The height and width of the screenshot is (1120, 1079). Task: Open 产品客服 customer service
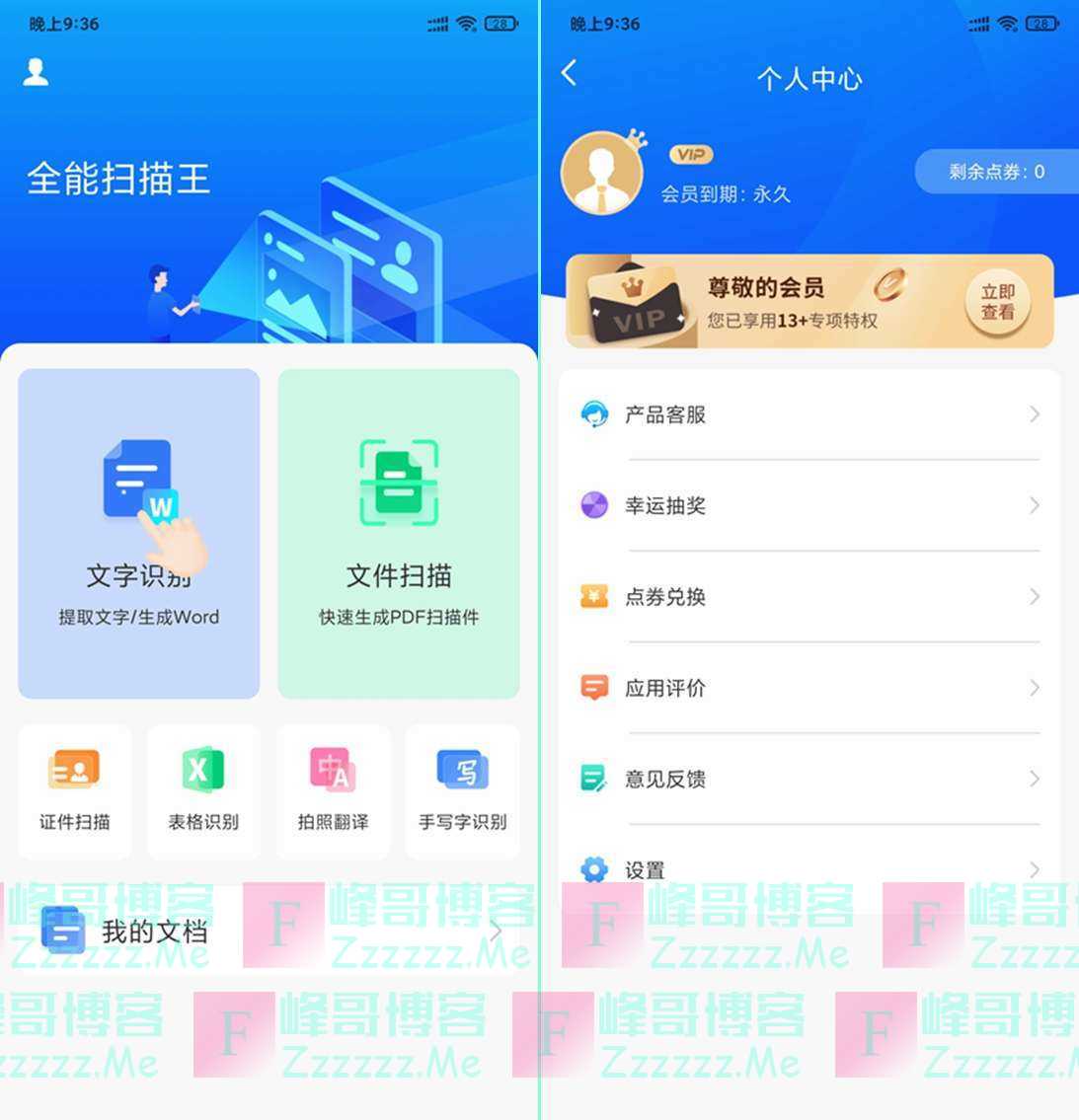pos(809,414)
